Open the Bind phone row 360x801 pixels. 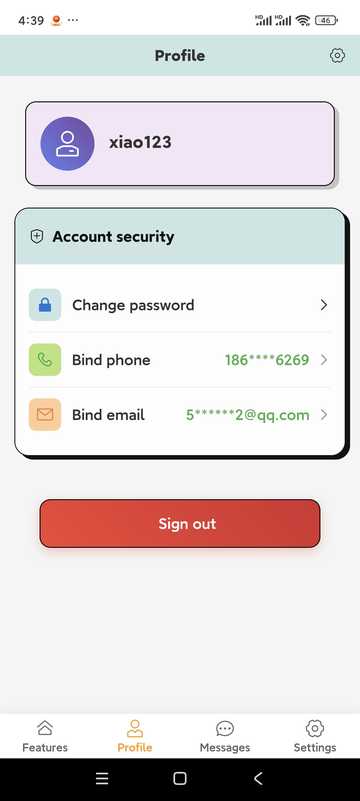click(180, 360)
